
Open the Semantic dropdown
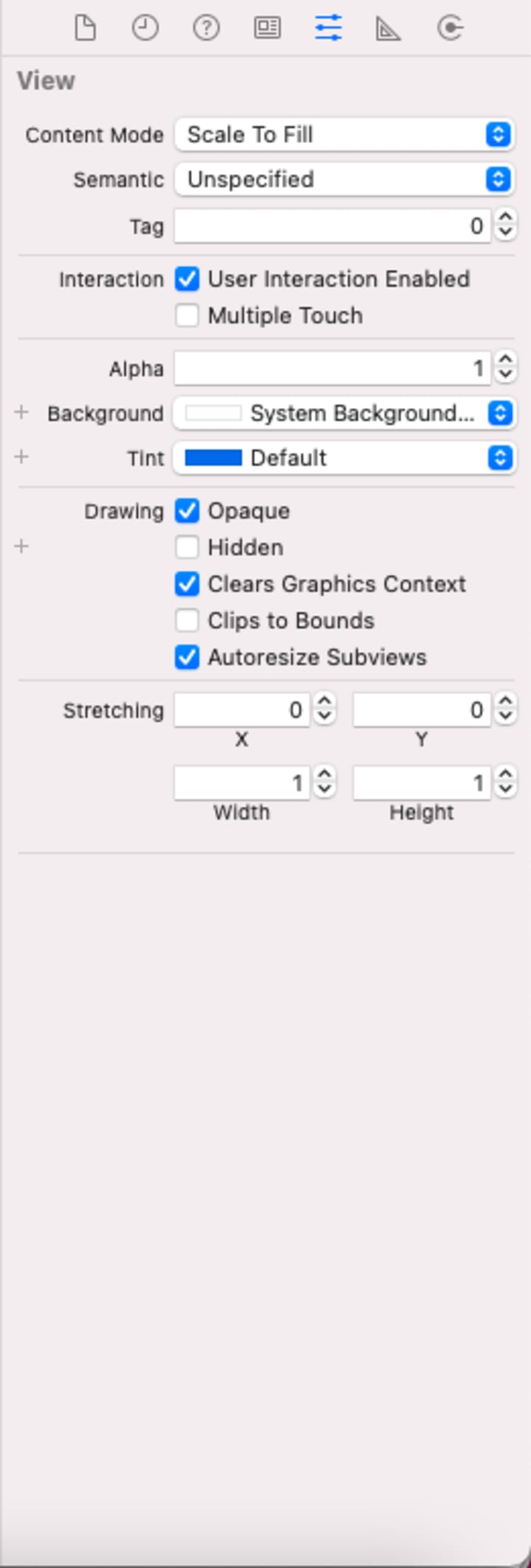(344, 179)
